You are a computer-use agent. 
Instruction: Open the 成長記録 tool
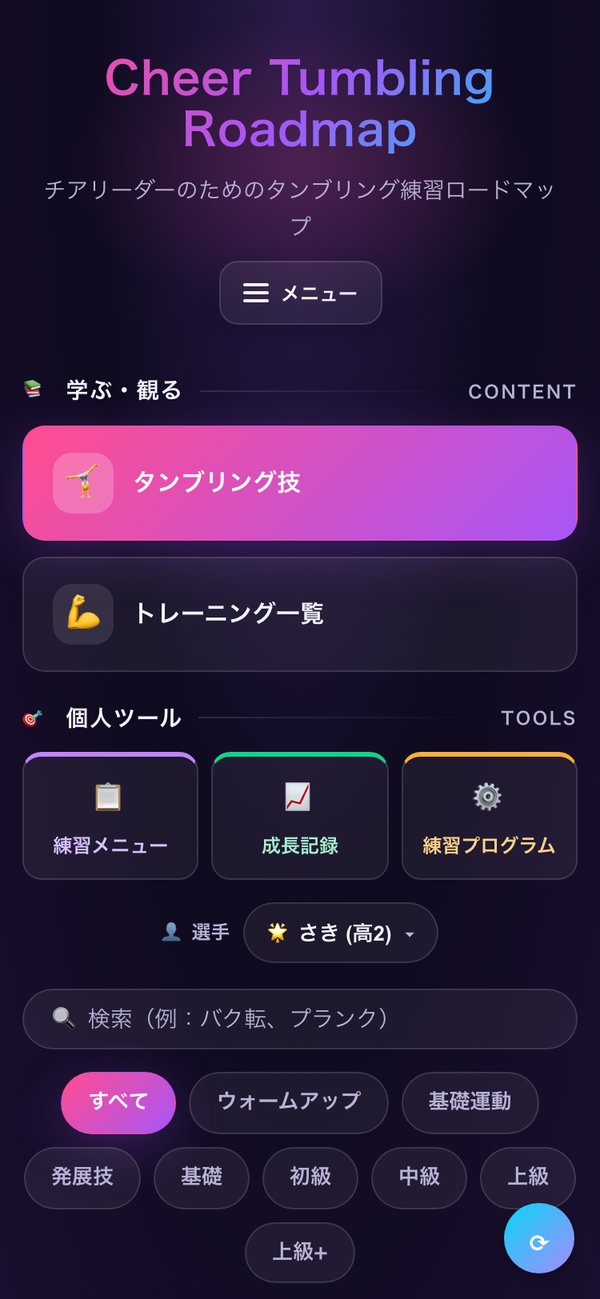[x=300, y=816]
